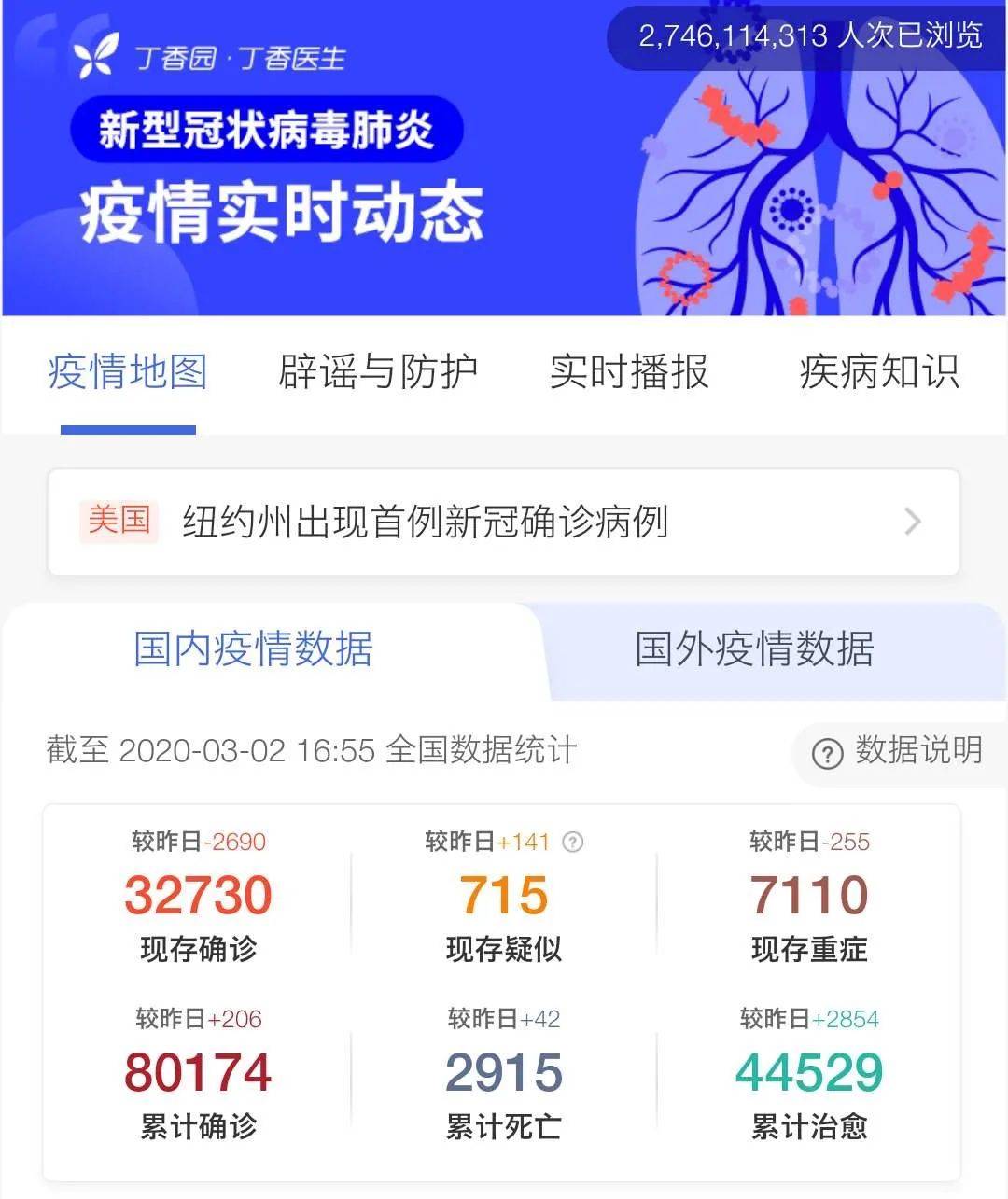Open the 疾病知识 tab
The width and height of the screenshot is (1008, 1199).
click(878, 373)
